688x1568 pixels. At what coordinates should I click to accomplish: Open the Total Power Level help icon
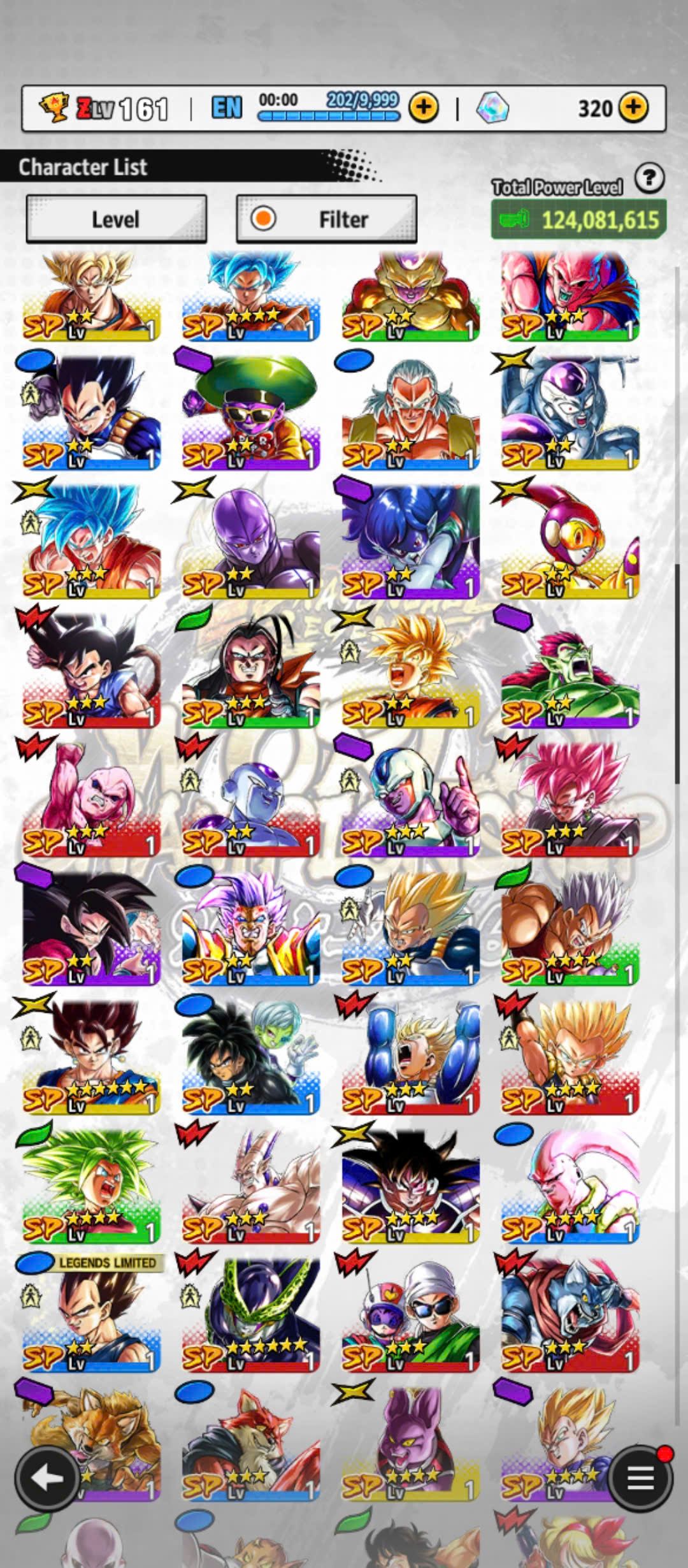point(649,178)
